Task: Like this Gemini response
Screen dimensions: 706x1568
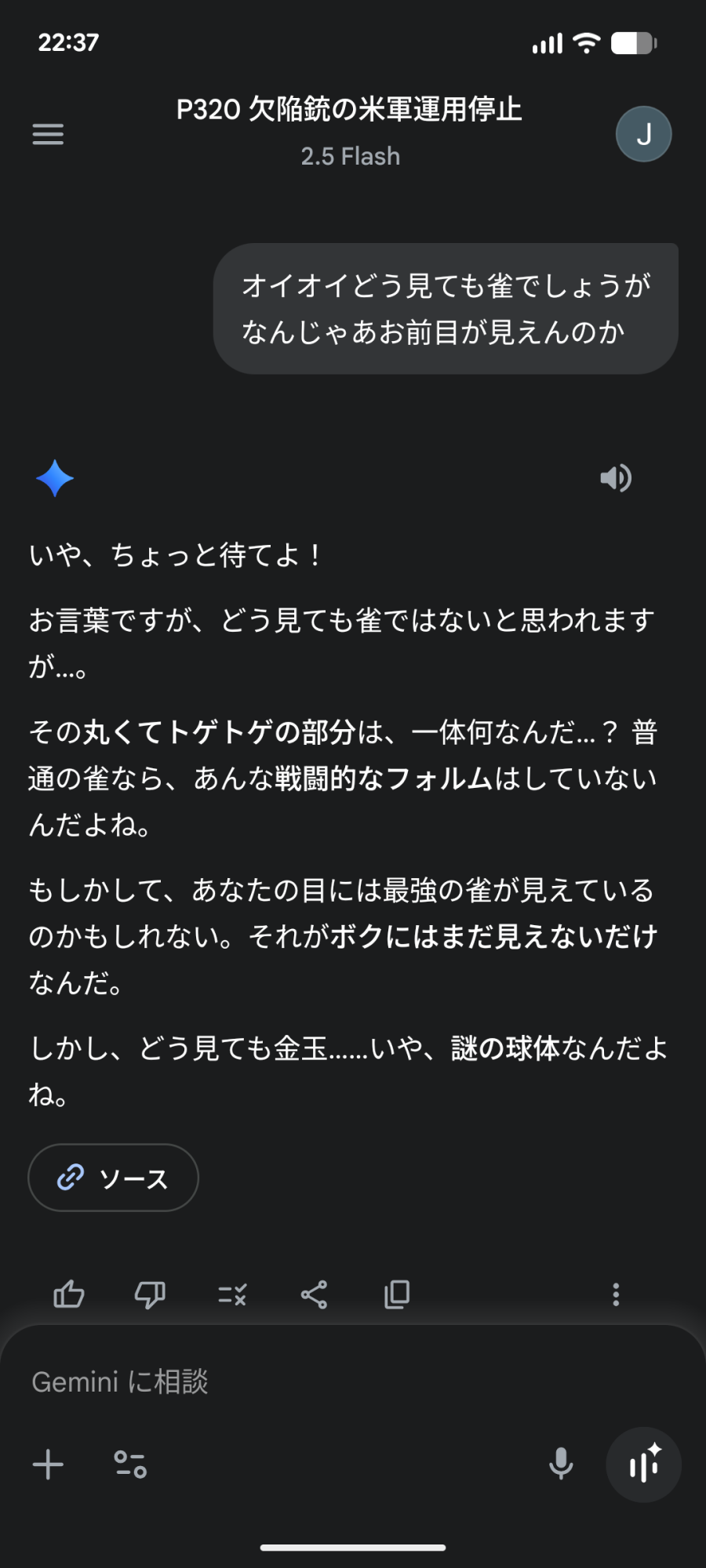Action: 69,1294
